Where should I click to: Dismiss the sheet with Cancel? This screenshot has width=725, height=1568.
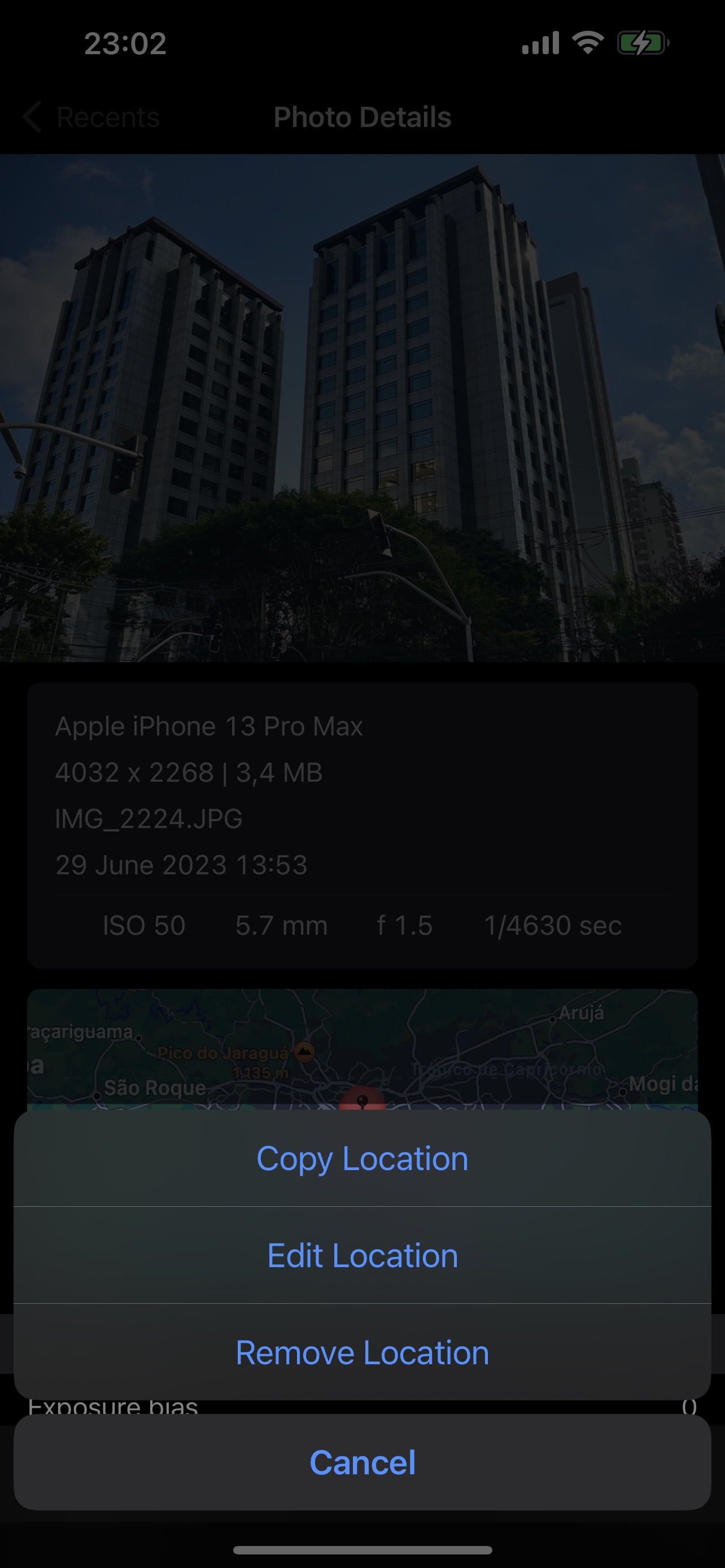(362, 1462)
